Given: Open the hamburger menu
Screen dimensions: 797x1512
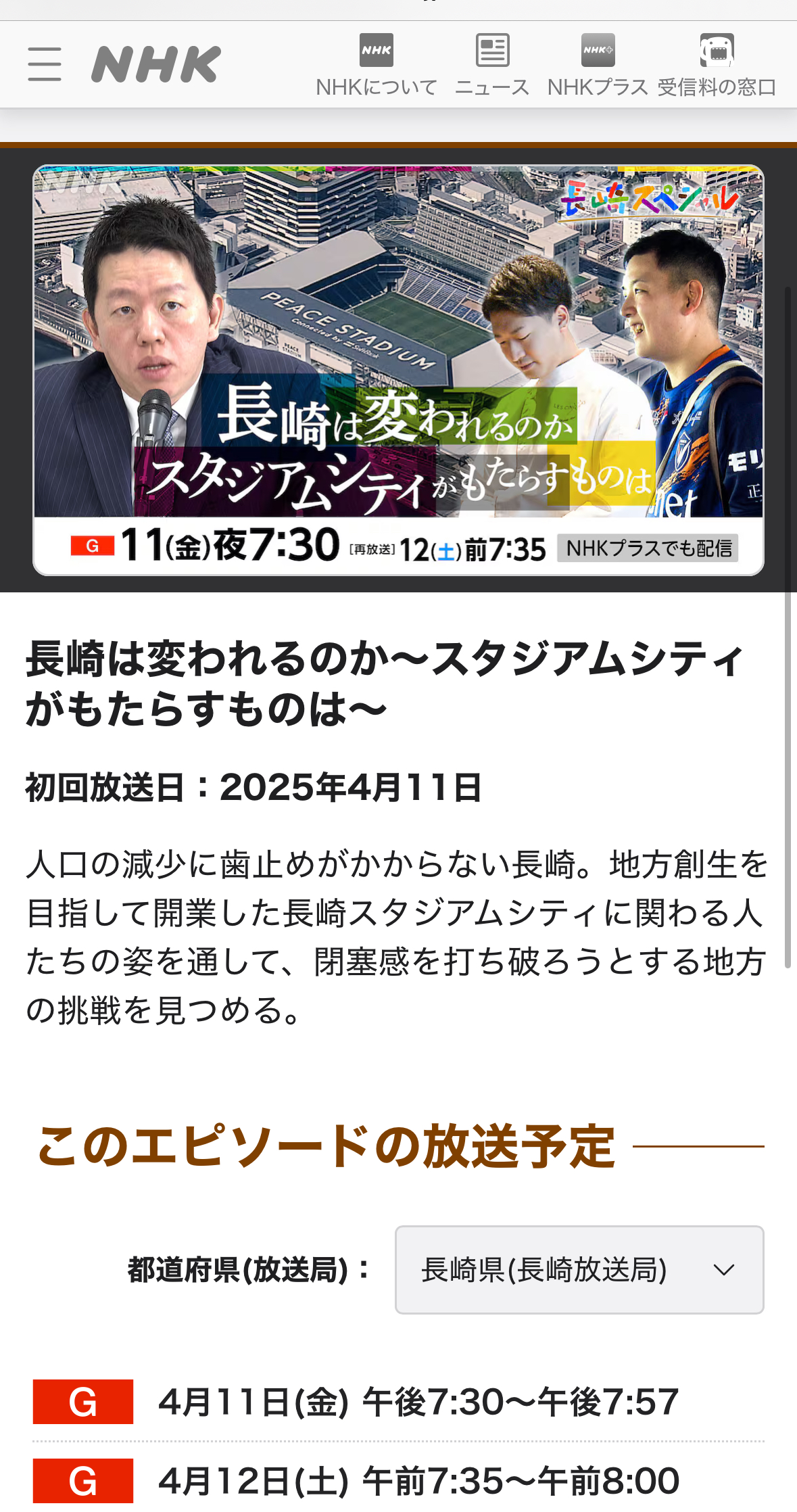Looking at the screenshot, I should coord(45,64).
